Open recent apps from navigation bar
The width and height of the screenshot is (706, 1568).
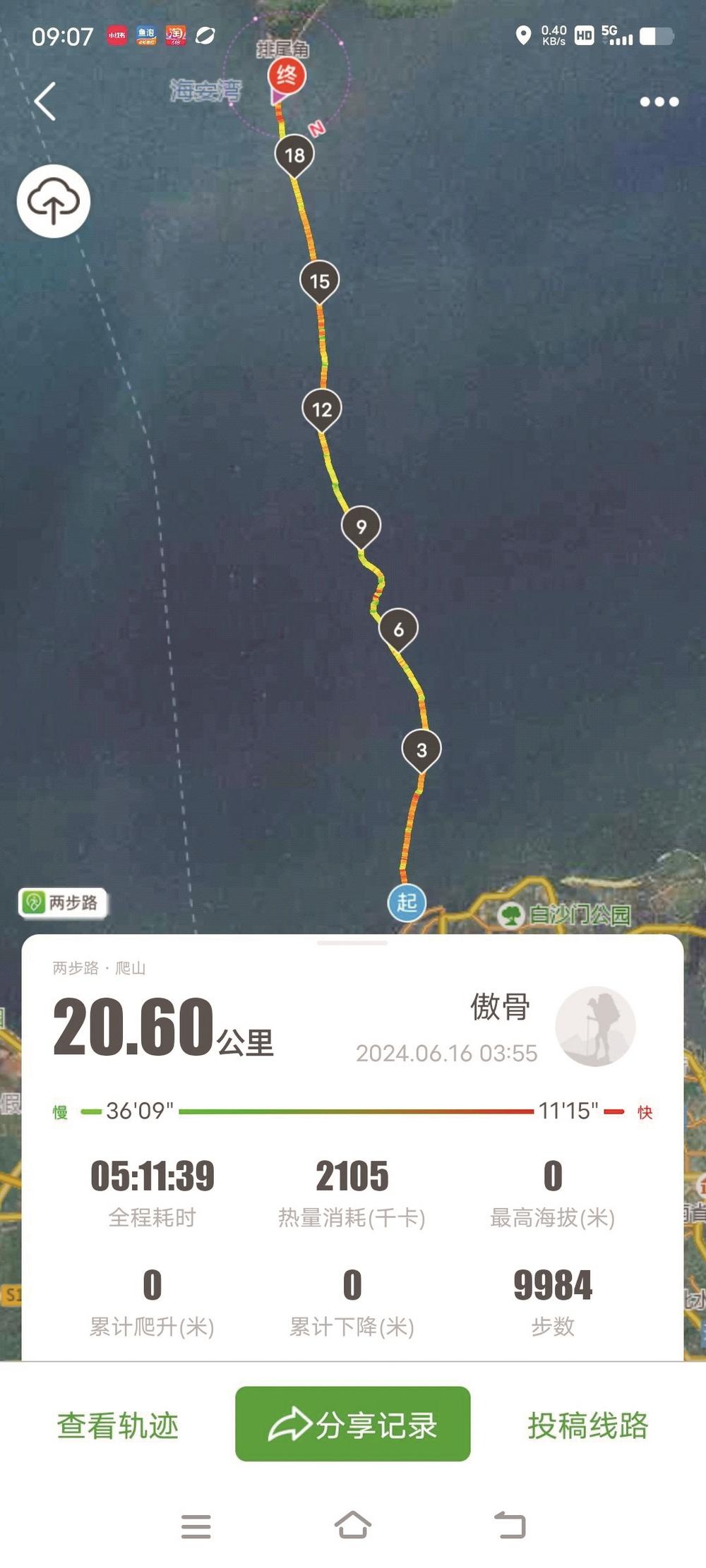pyautogui.click(x=196, y=1526)
